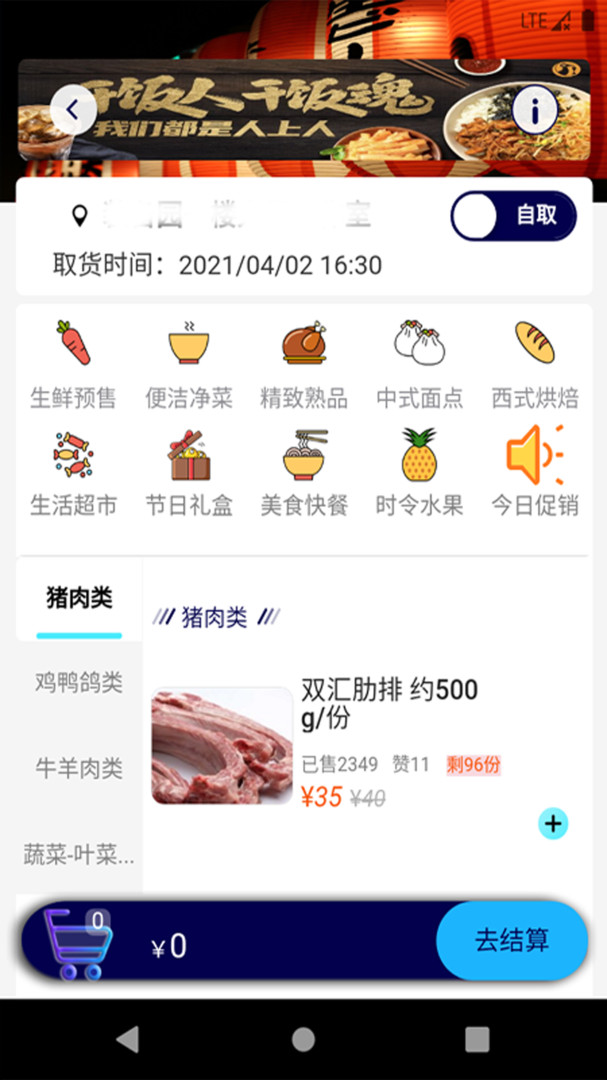607x1080 pixels.
Task: Open 生活超市 category
Action: click(73, 474)
